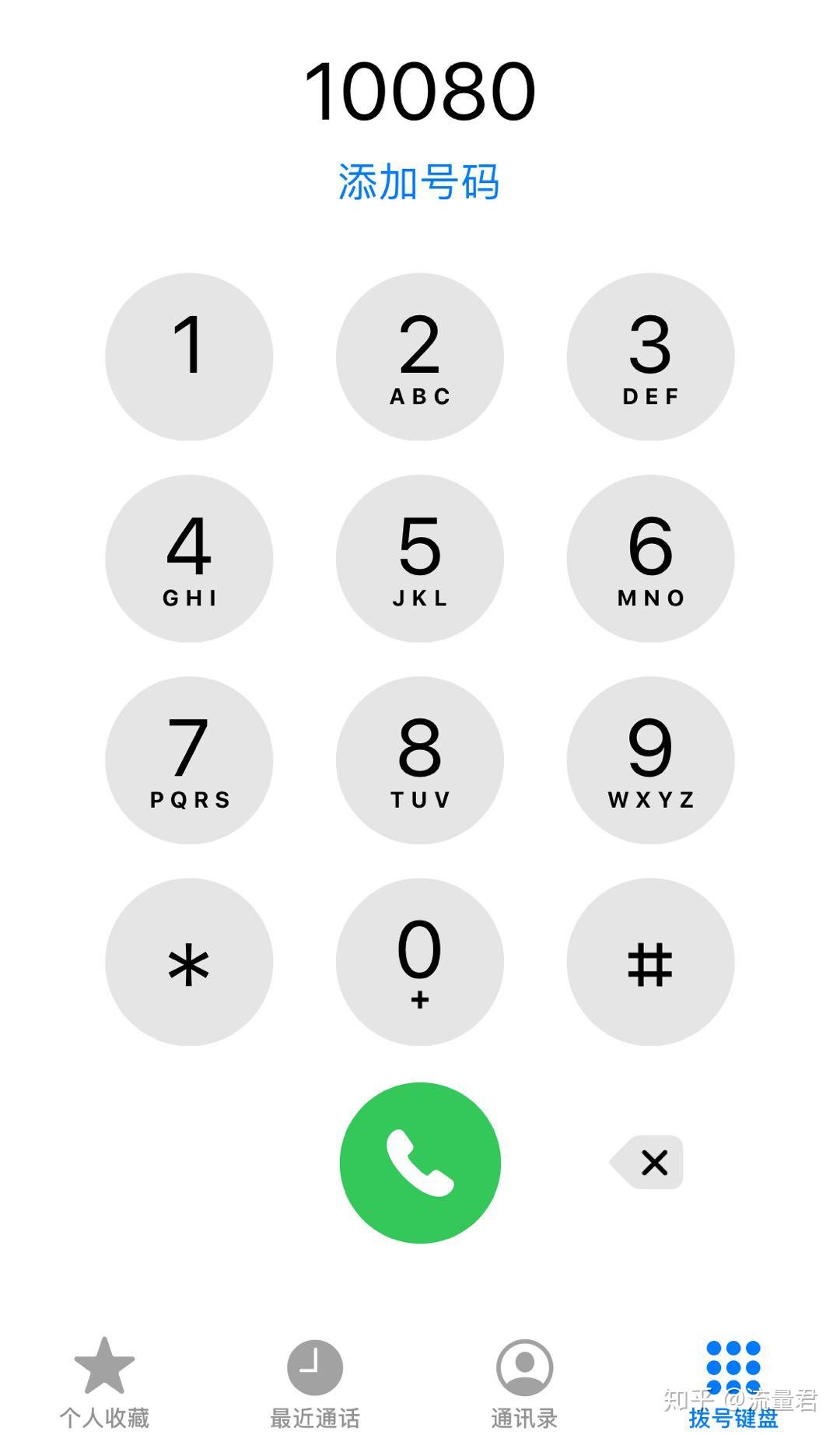Enter digit 4 GHI key

click(x=189, y=559)
